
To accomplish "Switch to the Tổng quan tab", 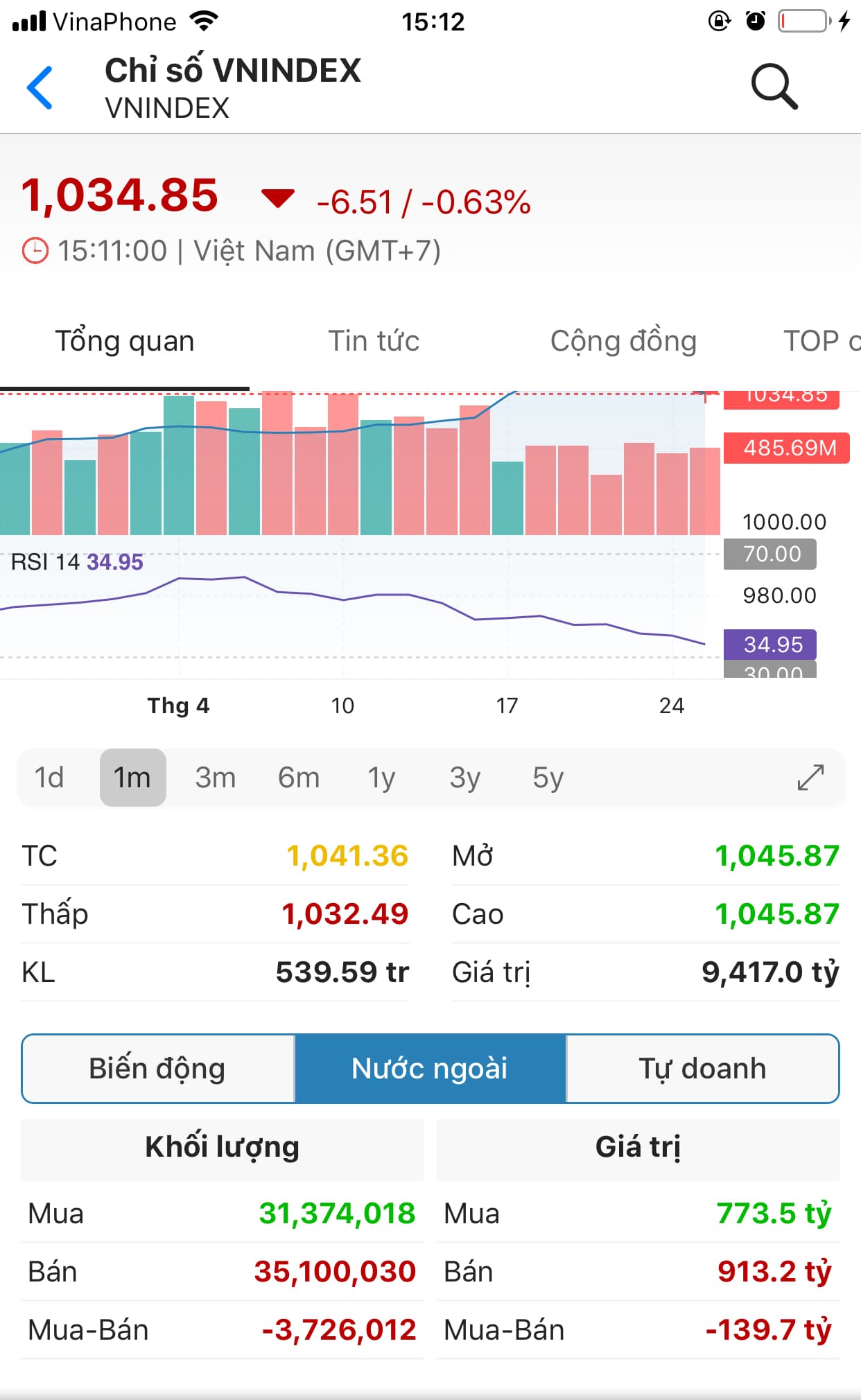I will [x=125, y=342].
